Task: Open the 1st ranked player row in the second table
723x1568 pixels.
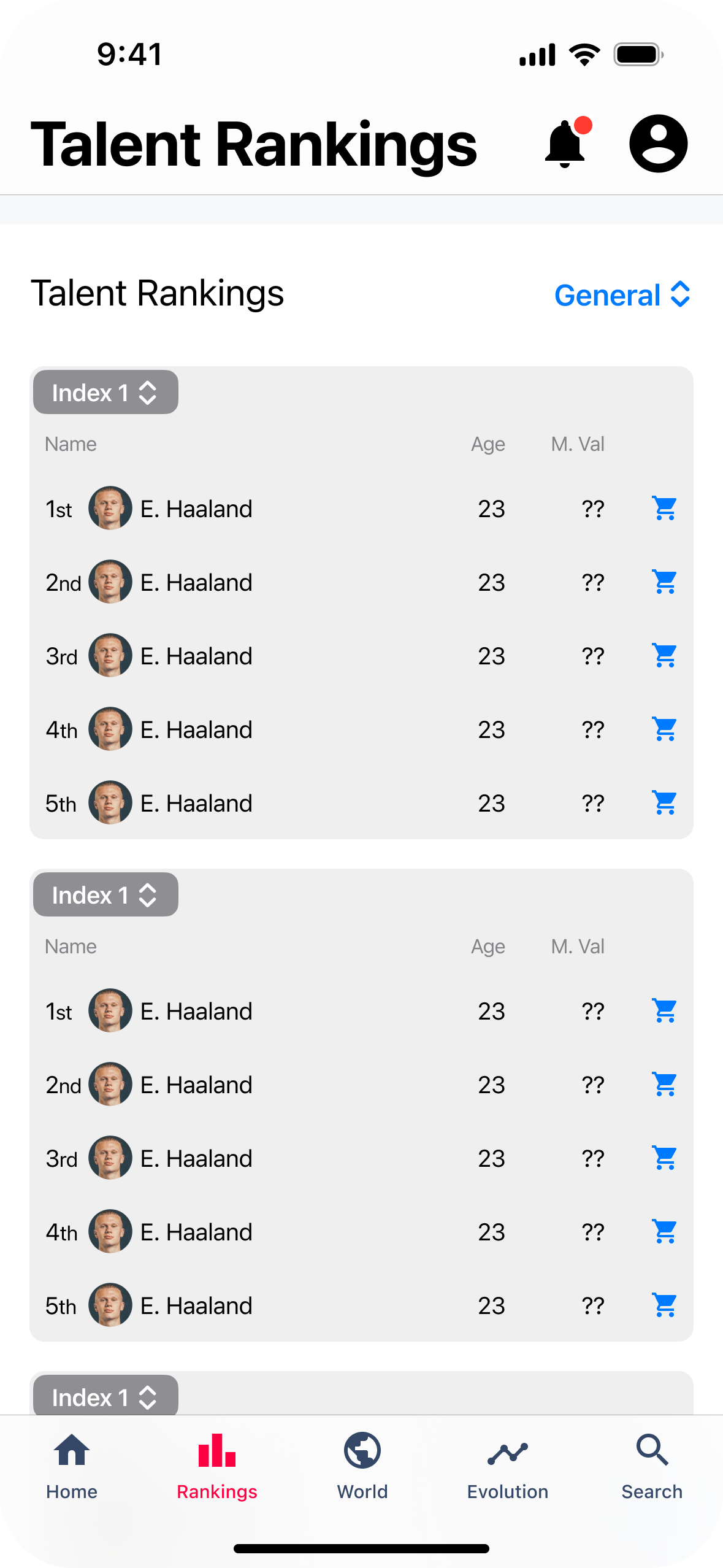Action: [x=361, y=1010]
